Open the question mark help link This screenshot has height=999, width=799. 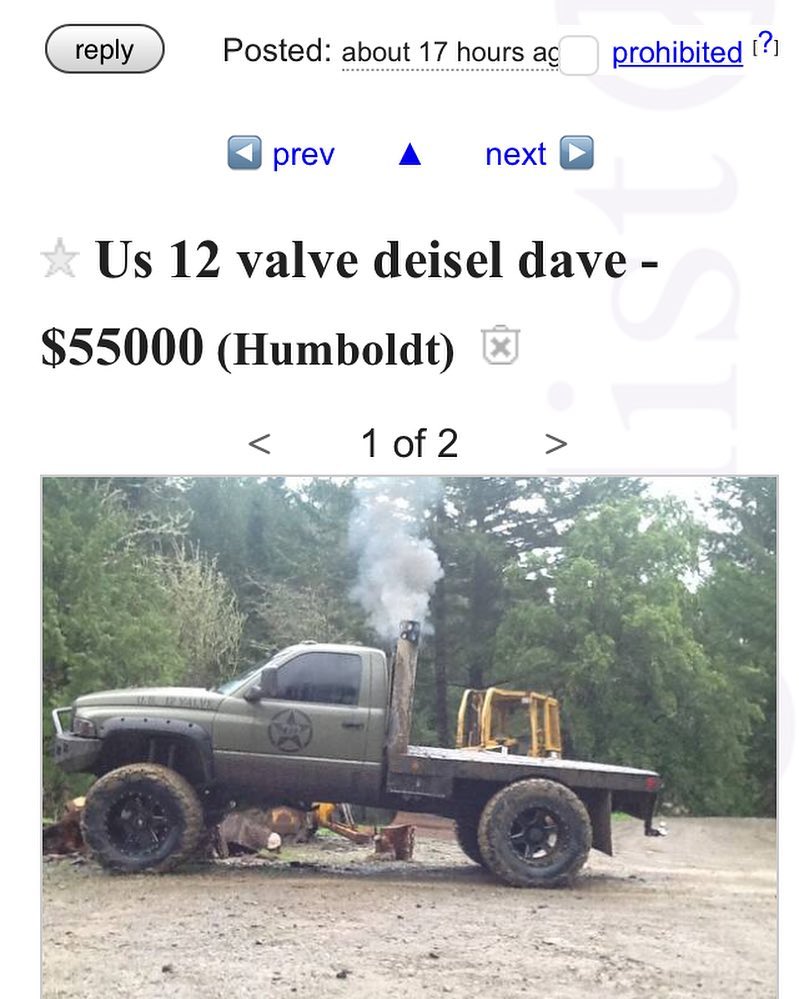[765, 43]
